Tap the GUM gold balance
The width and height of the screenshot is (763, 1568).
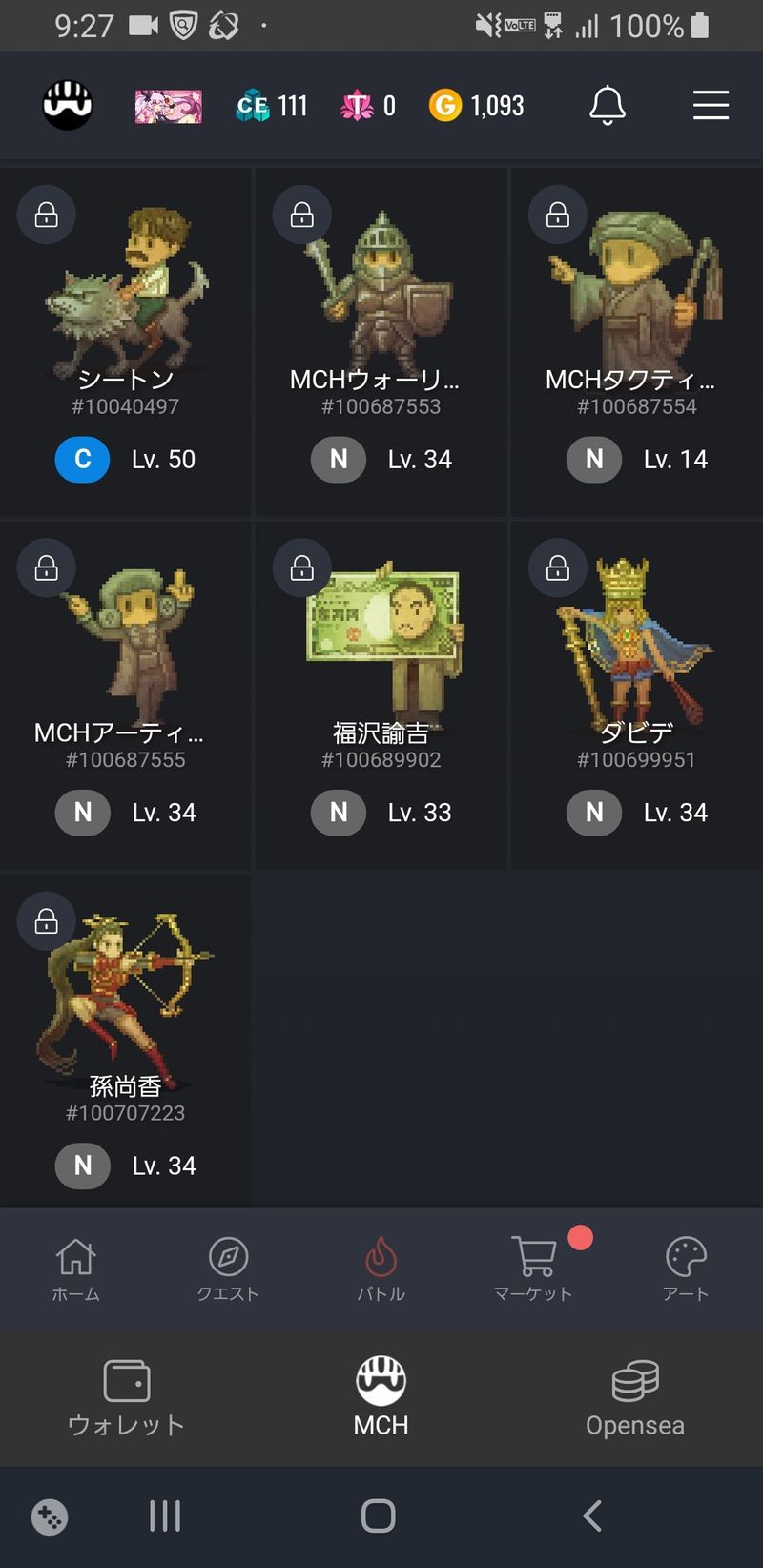coord(477,106)
